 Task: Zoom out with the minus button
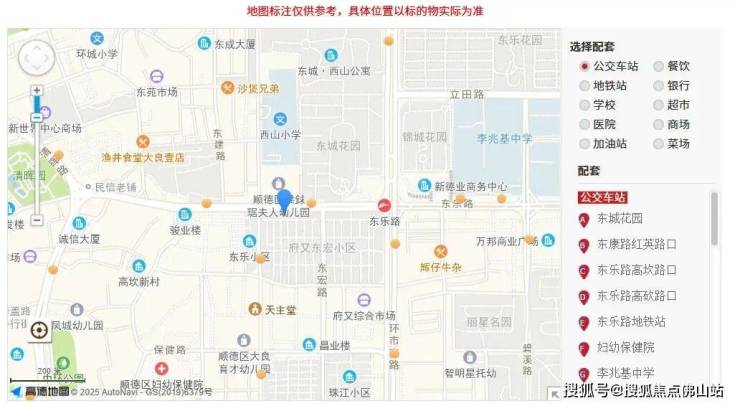tap(37, 220)
